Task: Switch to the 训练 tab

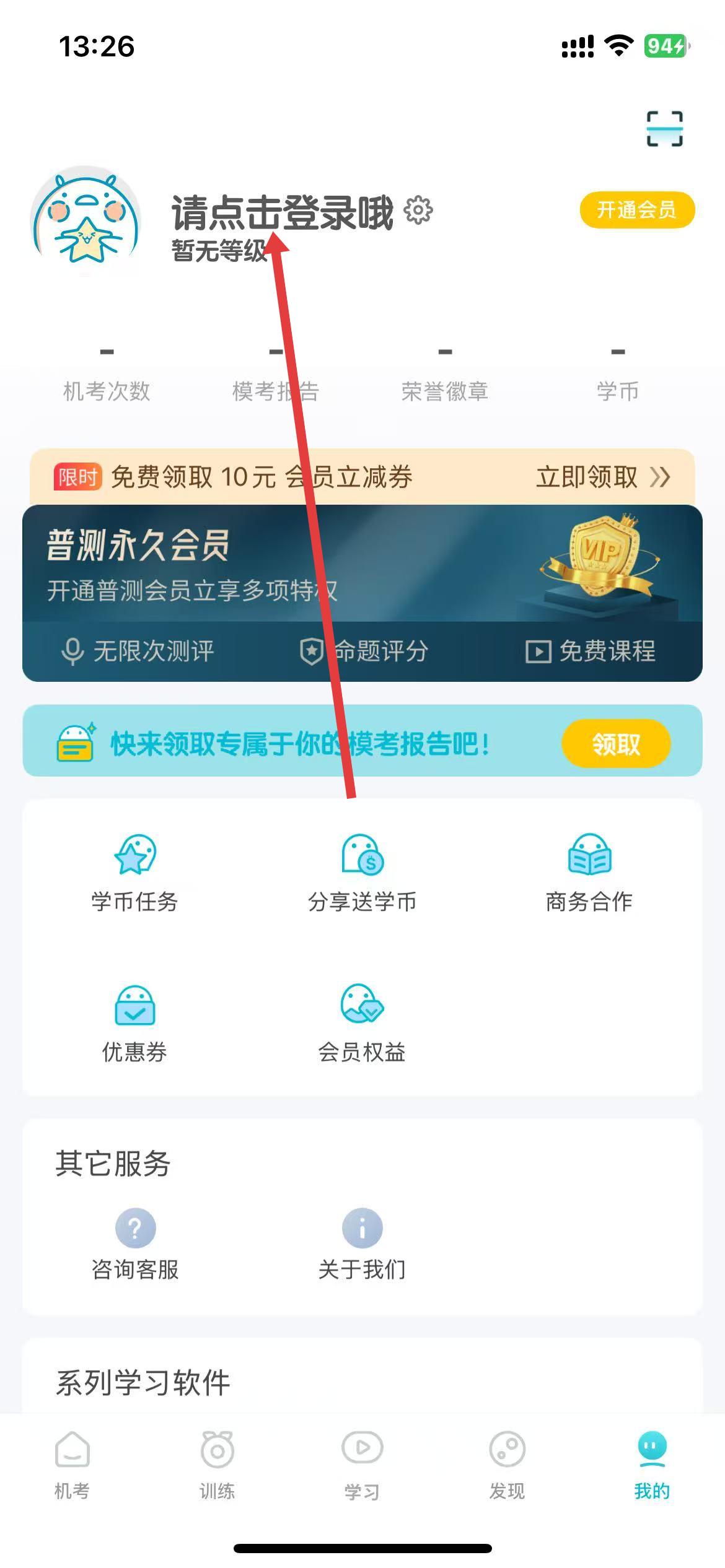Action: tap(217, 1465)
